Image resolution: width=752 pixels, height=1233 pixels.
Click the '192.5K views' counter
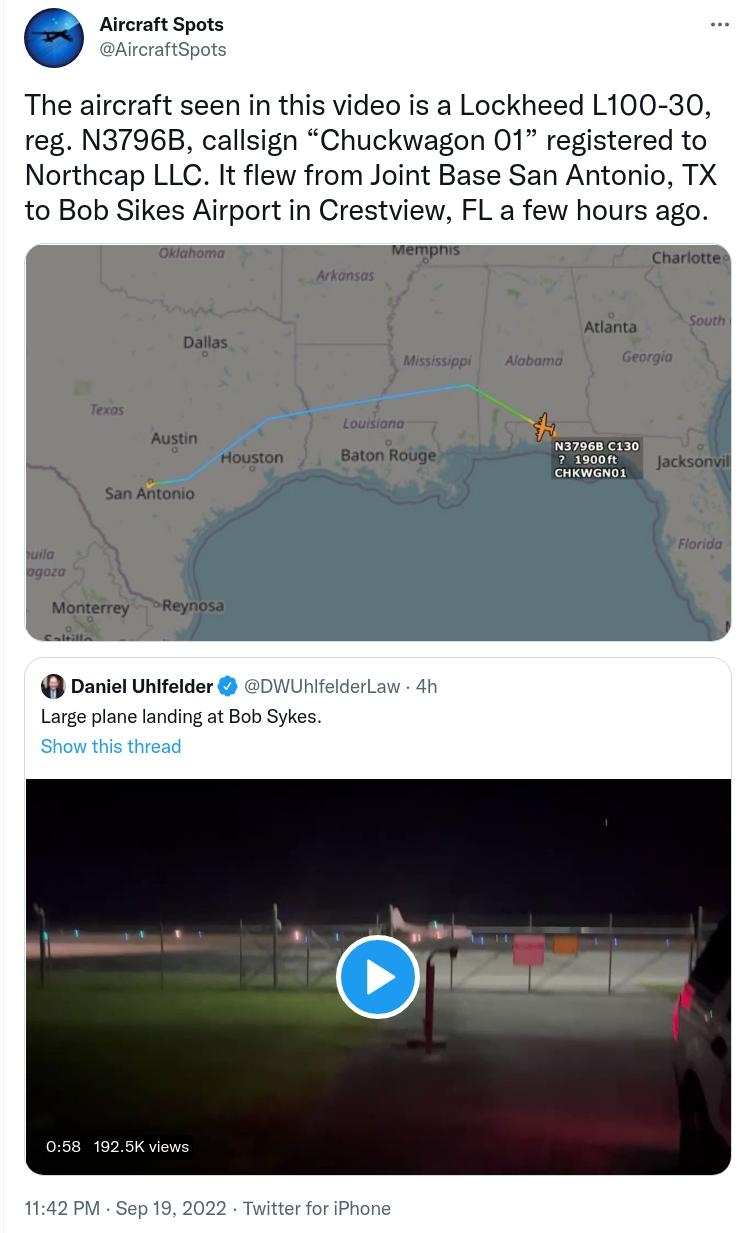(x=140, y=1146)
